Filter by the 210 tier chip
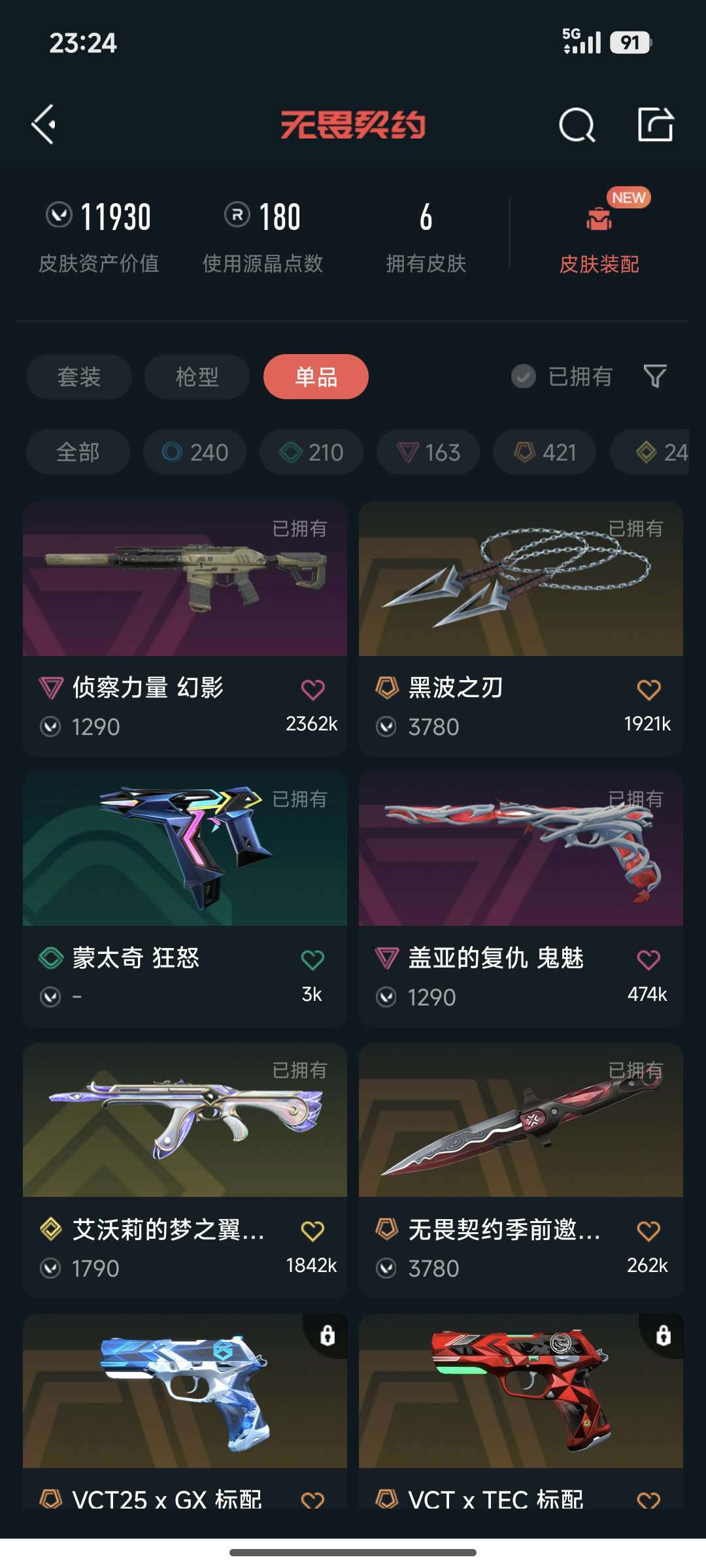The image size is (706, 1568). point(311,452)
